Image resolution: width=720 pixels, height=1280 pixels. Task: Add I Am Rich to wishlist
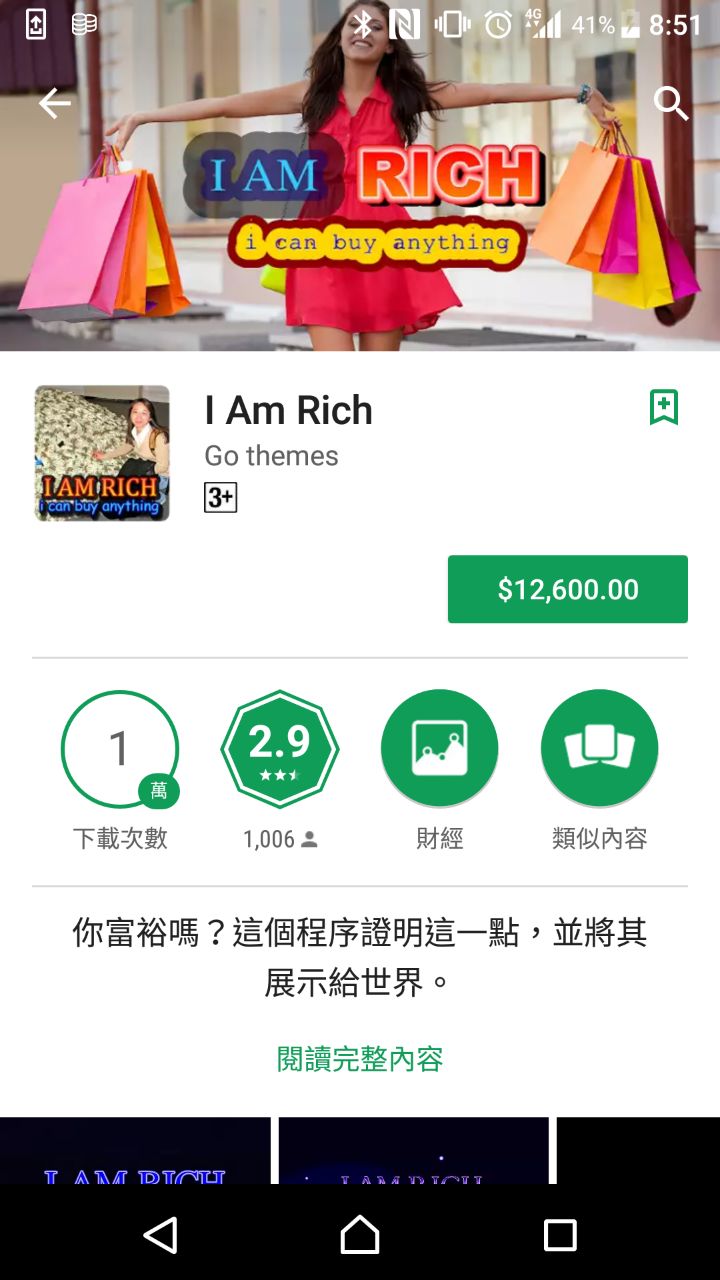click(663, 407)
